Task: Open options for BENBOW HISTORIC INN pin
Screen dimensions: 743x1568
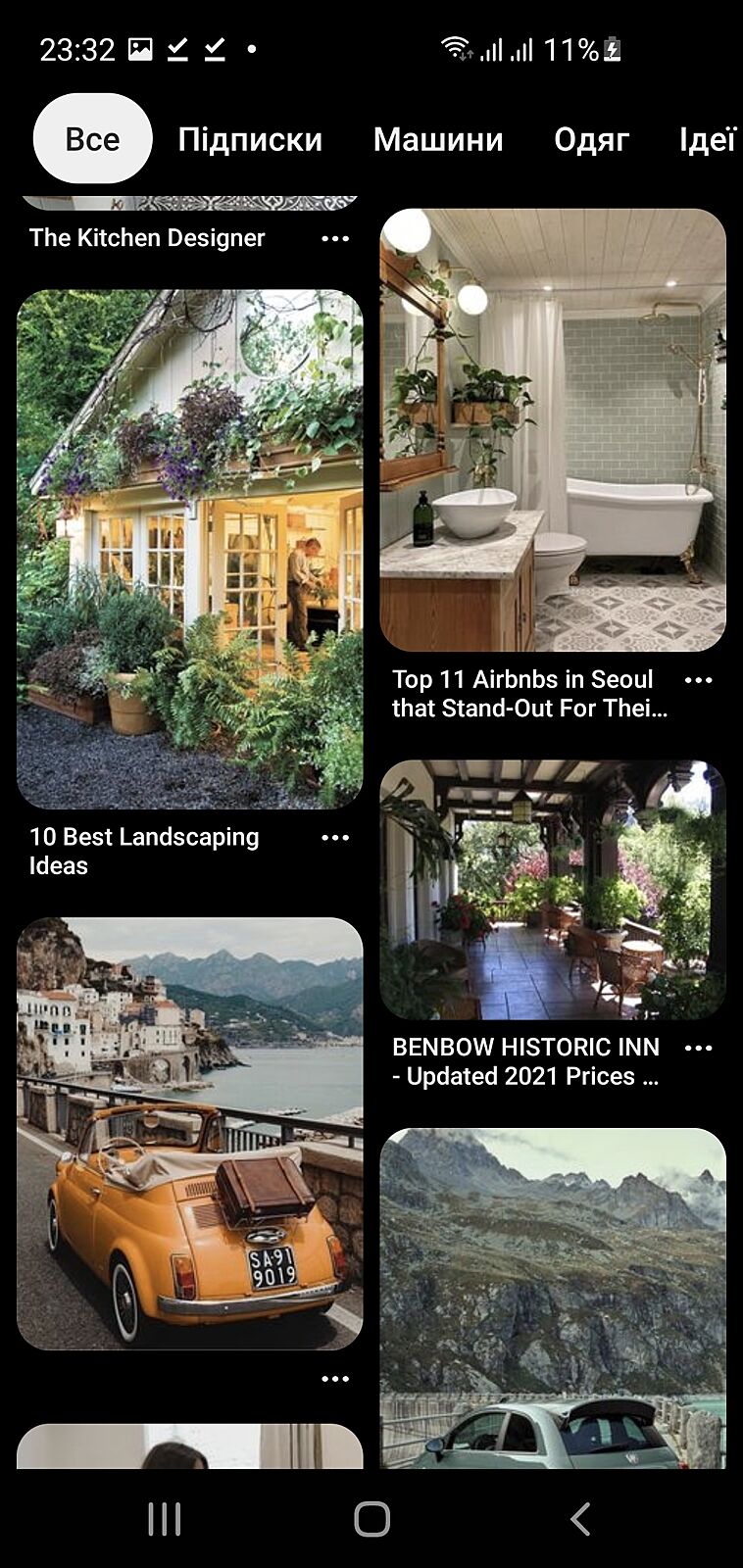Action: (x=698, y=1048)
